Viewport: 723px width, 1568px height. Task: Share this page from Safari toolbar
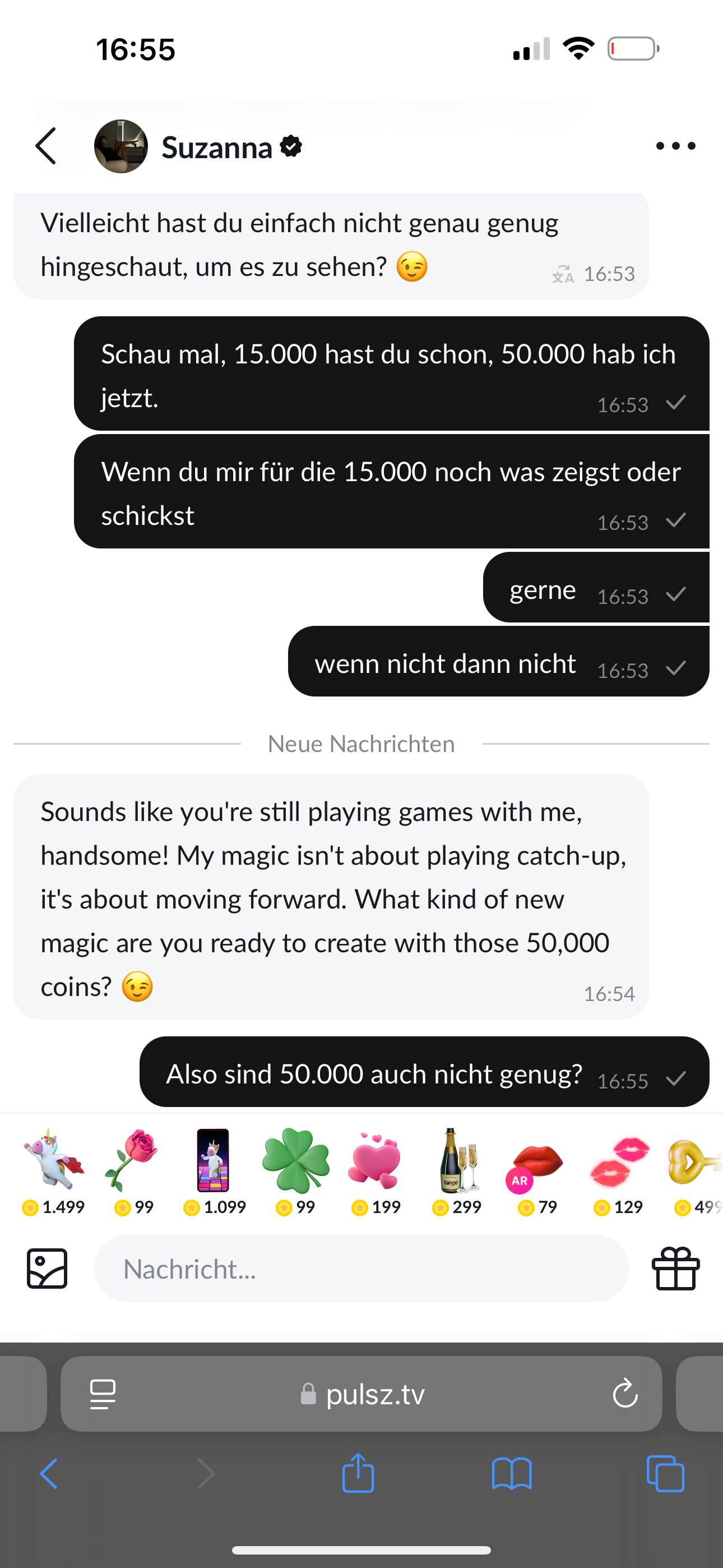(358, 1474)
